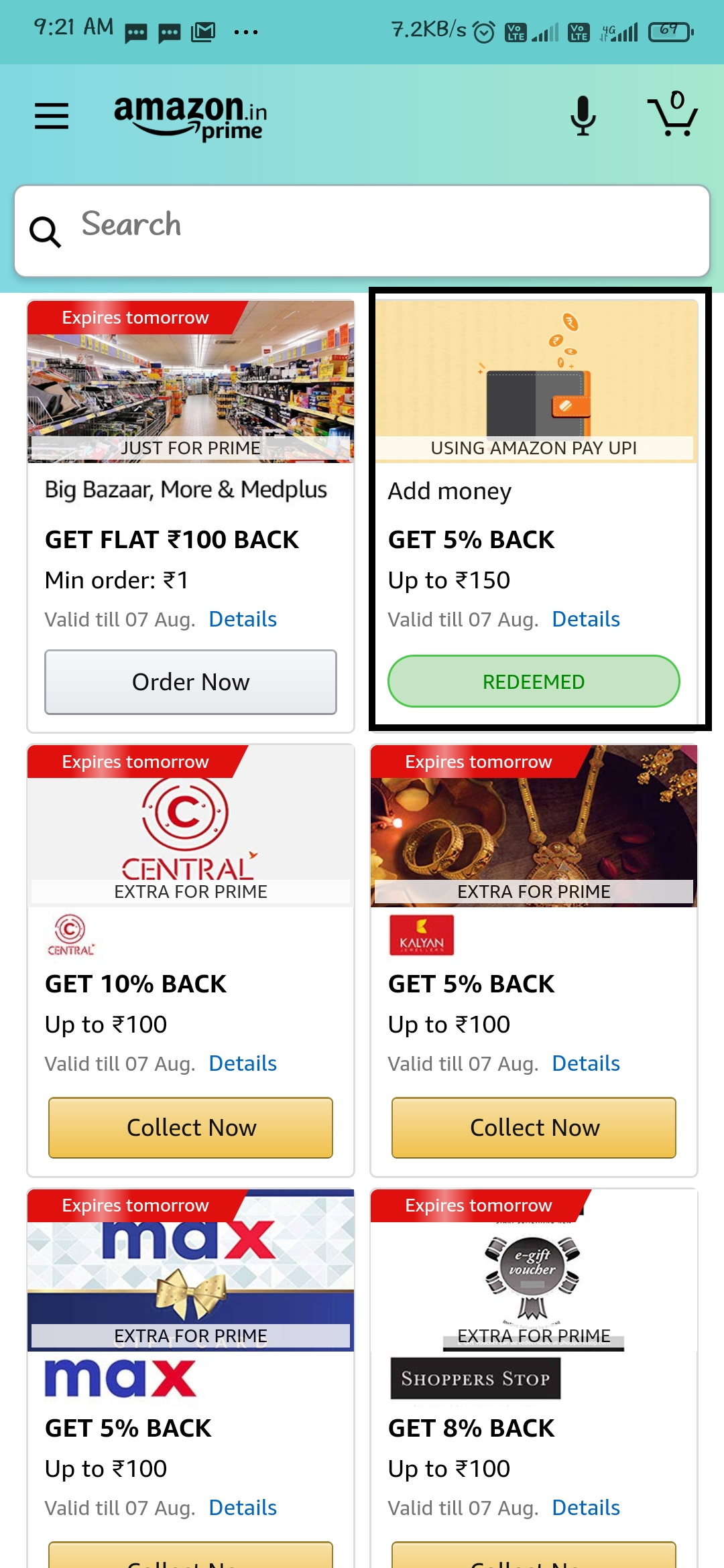Viewport: 724px width, 1568px height.
Task: Open Details for the Kalyan offer
Action: click(x=586, y=1063)
